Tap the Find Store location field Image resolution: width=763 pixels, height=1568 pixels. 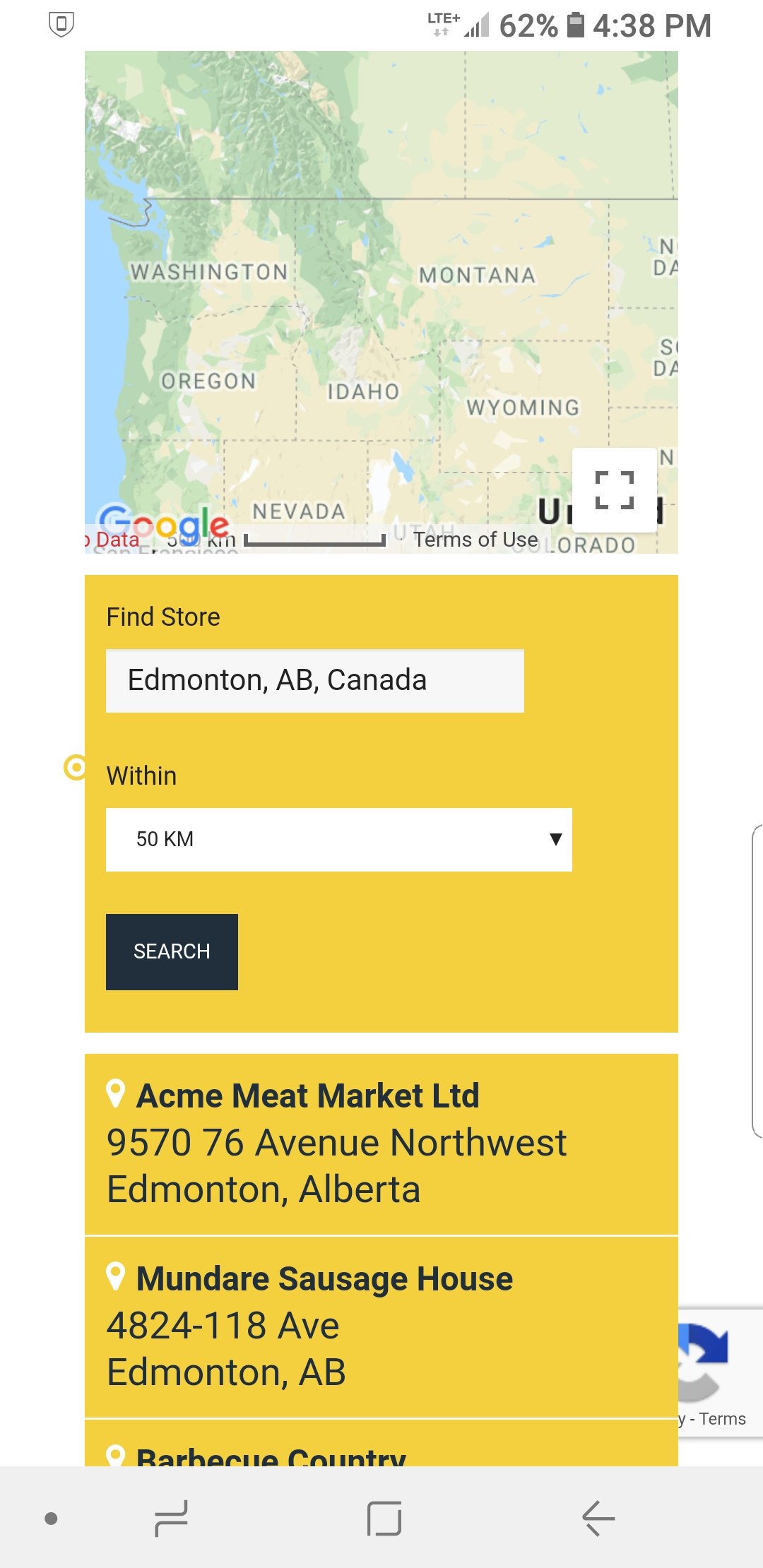point(314,680)
